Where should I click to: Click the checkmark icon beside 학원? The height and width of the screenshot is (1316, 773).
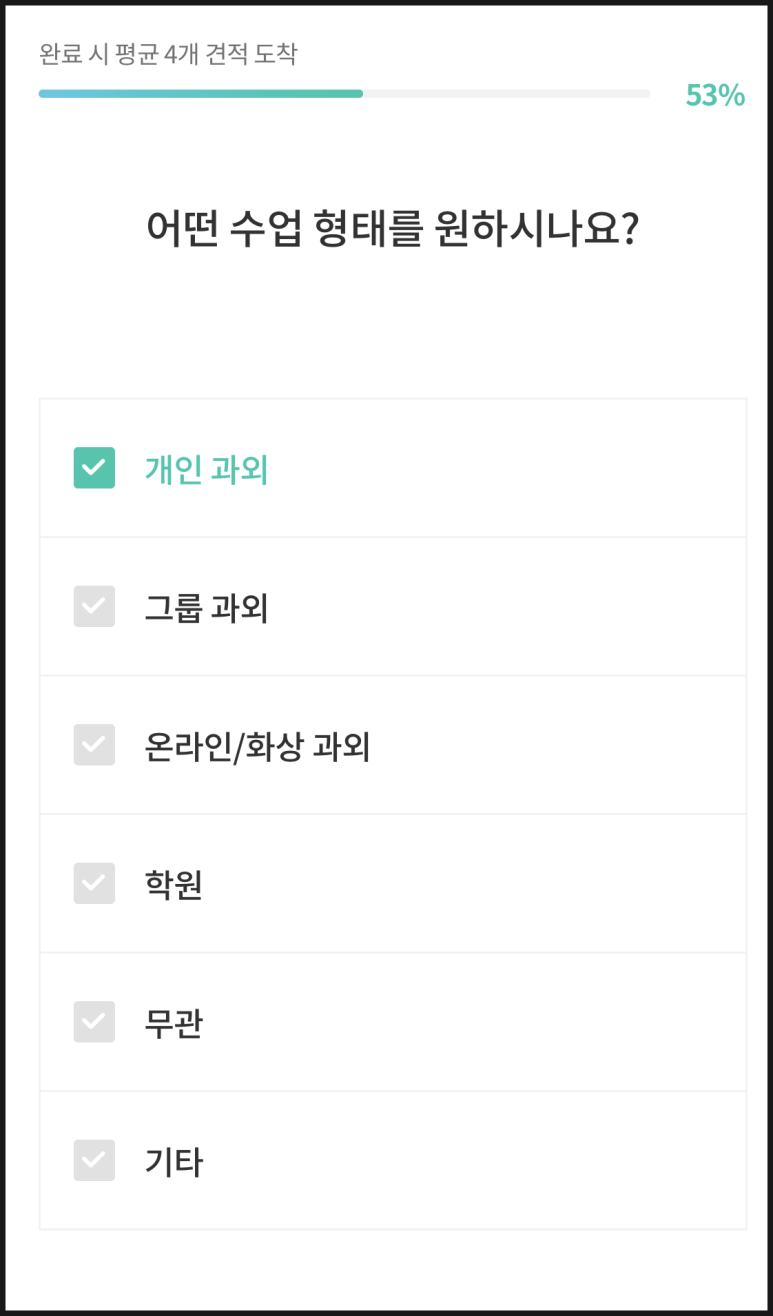coord(93,883)
